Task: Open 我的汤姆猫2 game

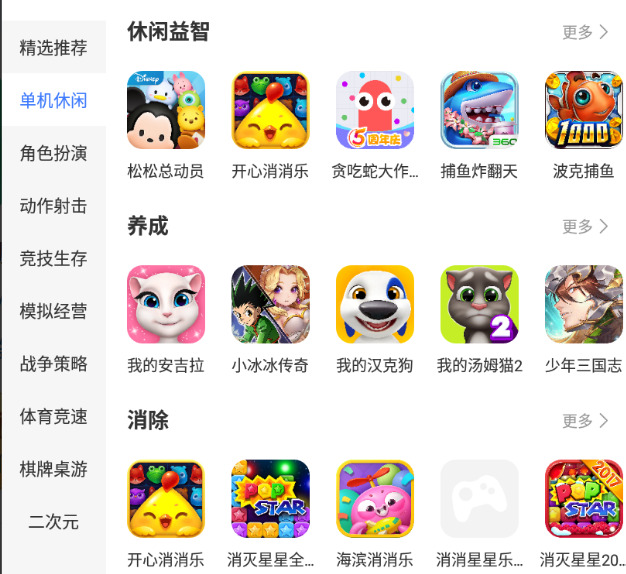Action: click(x=479, y=304)
